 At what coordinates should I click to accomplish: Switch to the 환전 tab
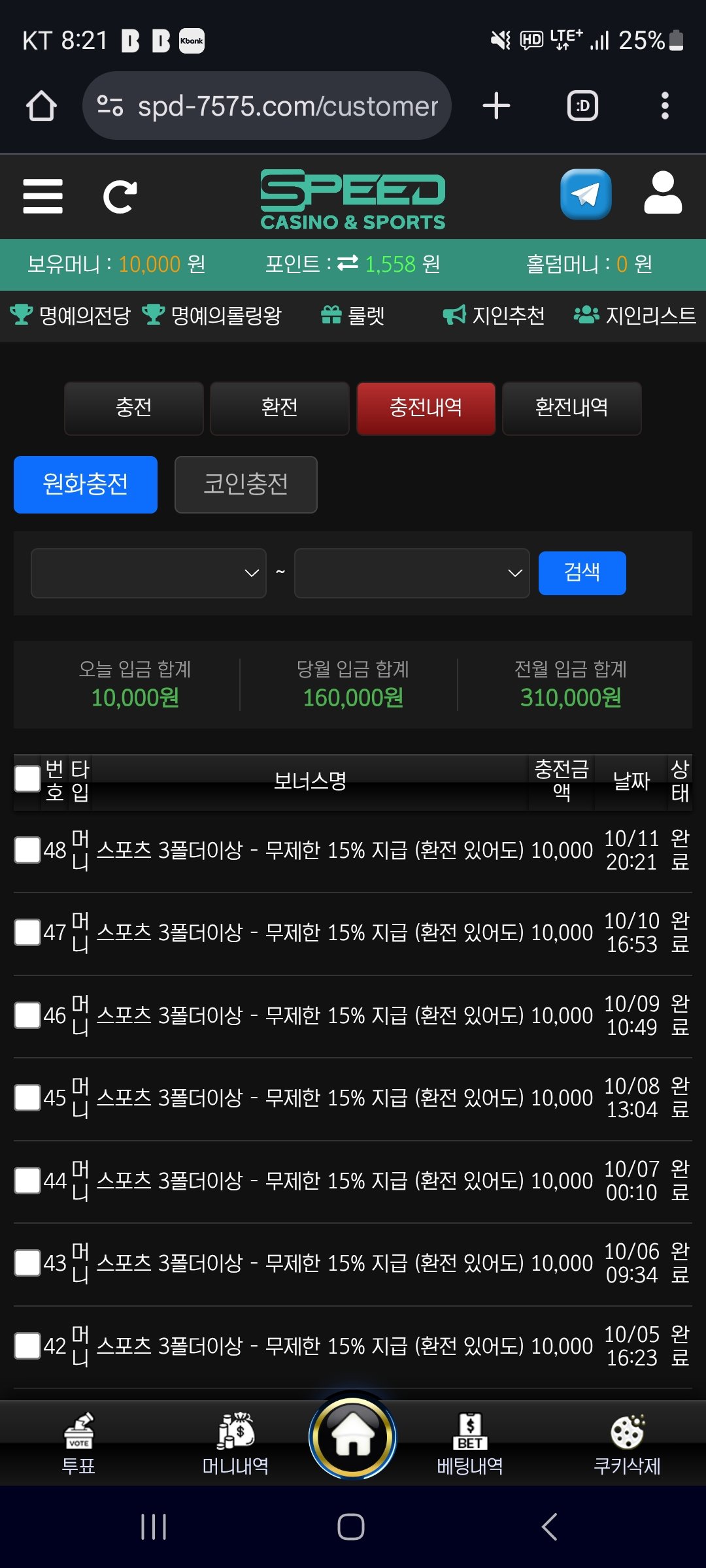tap(280, 408)
